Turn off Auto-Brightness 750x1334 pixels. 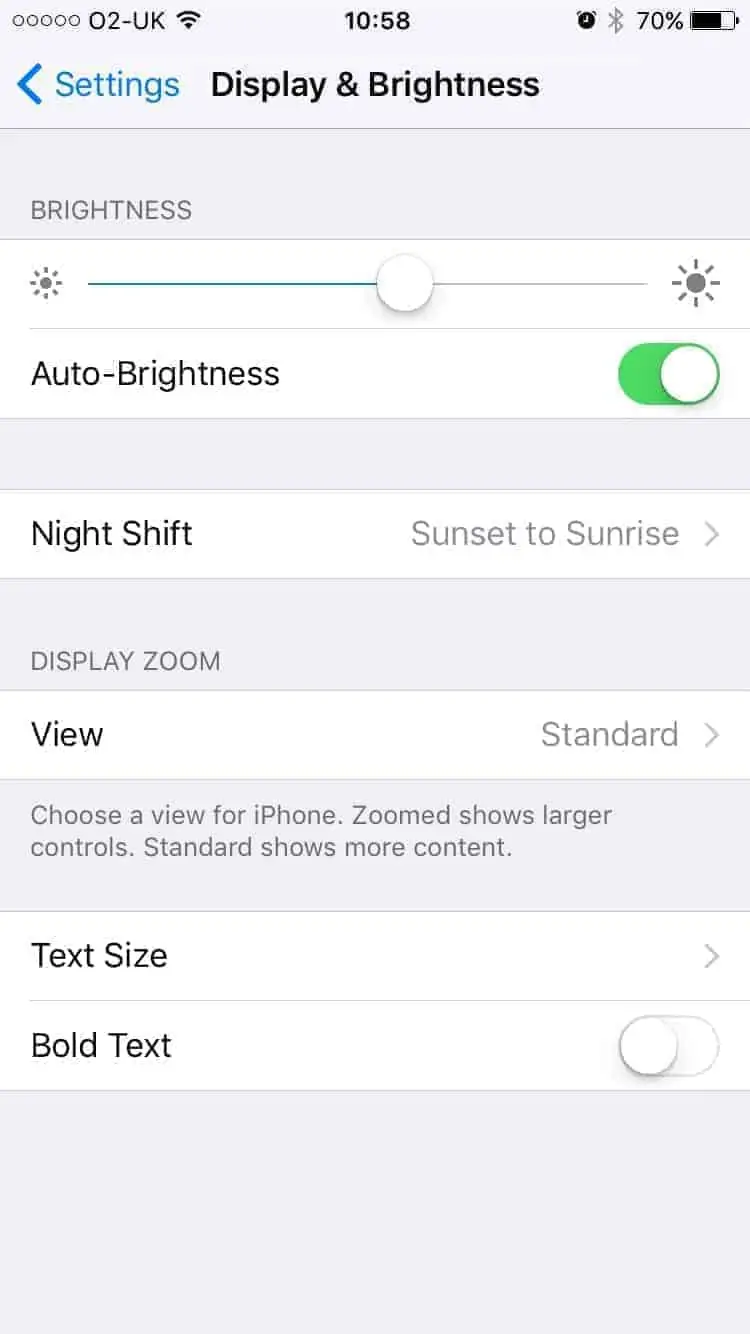[x=668, y=374]
